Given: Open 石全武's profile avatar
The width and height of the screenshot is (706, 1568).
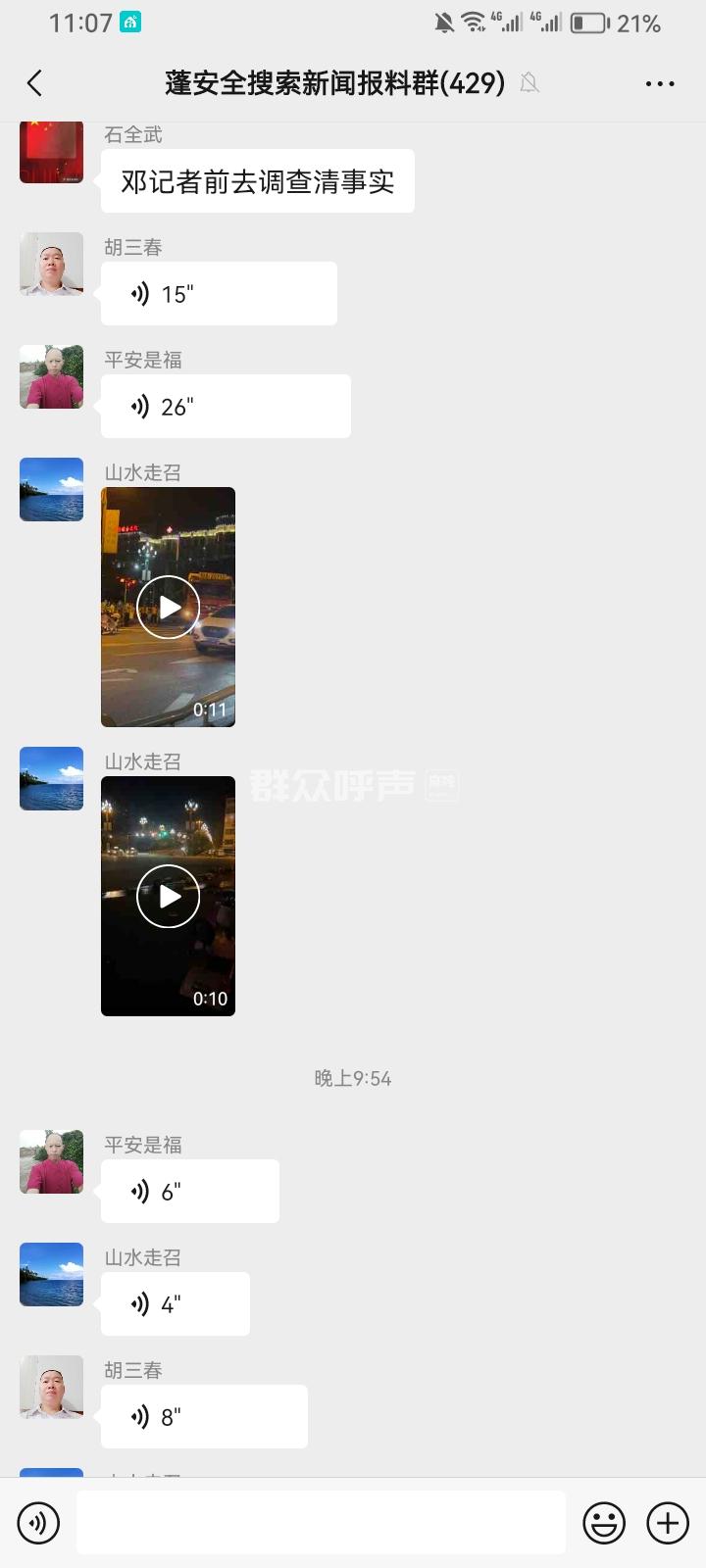Looking at the screenshot, I should 51,152.
